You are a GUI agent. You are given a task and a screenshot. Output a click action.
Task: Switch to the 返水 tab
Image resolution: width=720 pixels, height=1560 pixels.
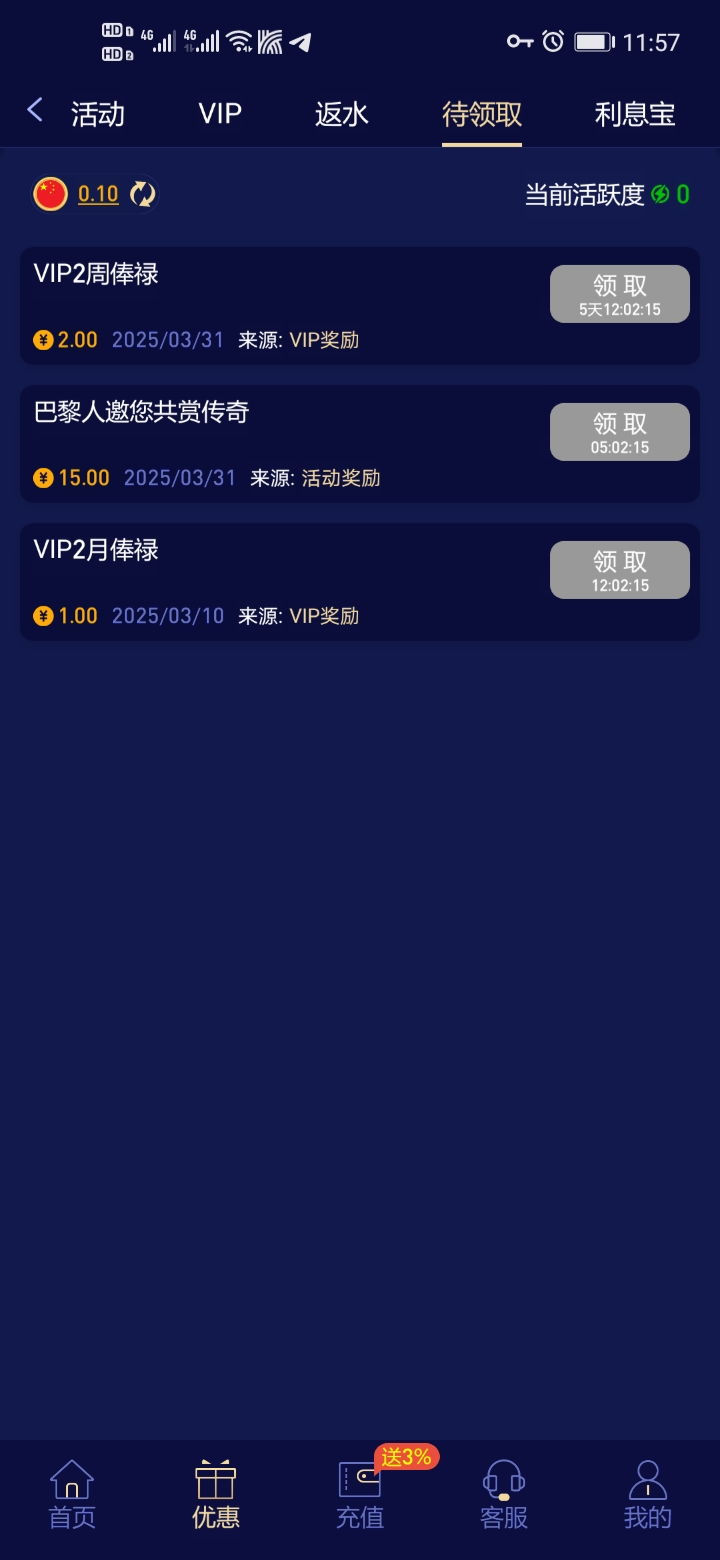(x=341, y=114)
